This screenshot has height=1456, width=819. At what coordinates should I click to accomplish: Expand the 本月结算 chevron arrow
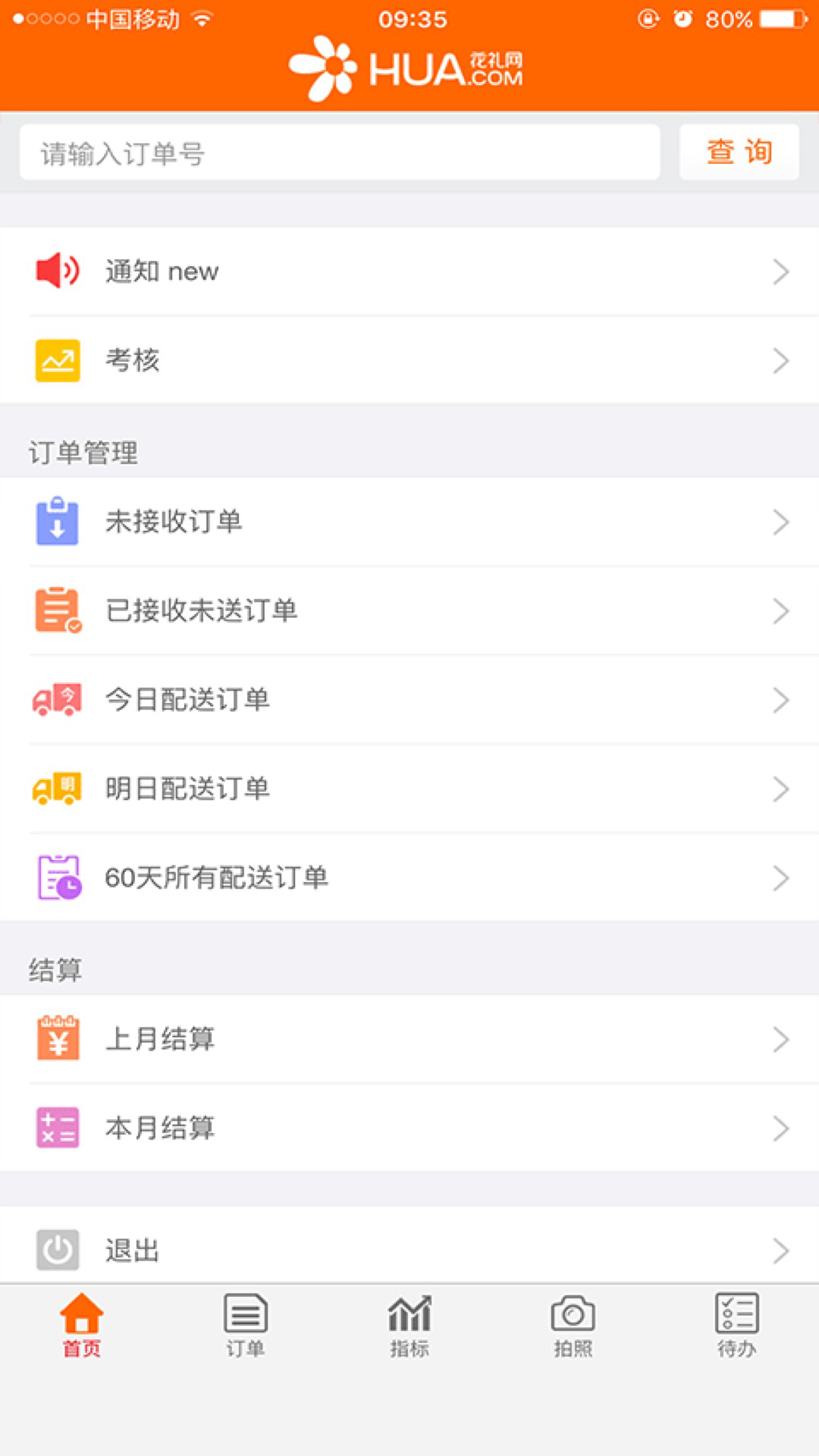tap(781, 1128)
